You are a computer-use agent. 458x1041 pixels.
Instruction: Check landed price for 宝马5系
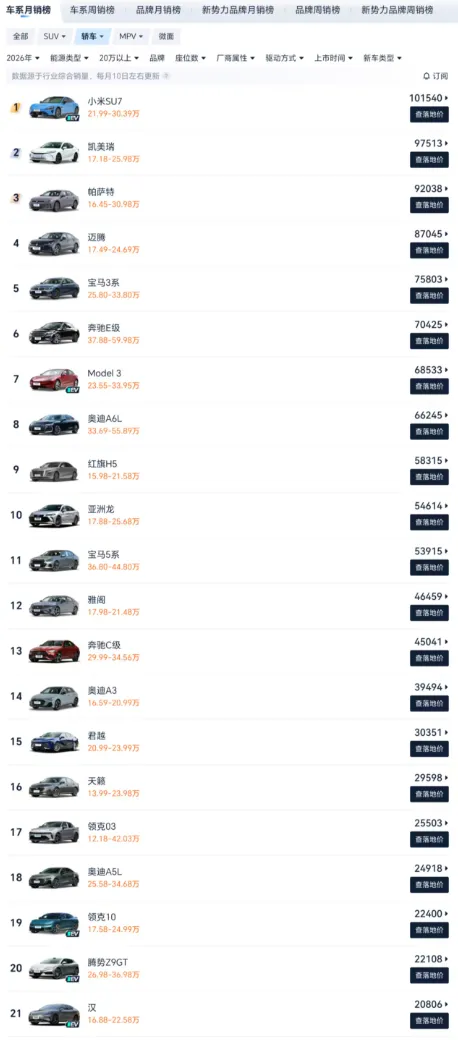(429, 568)
